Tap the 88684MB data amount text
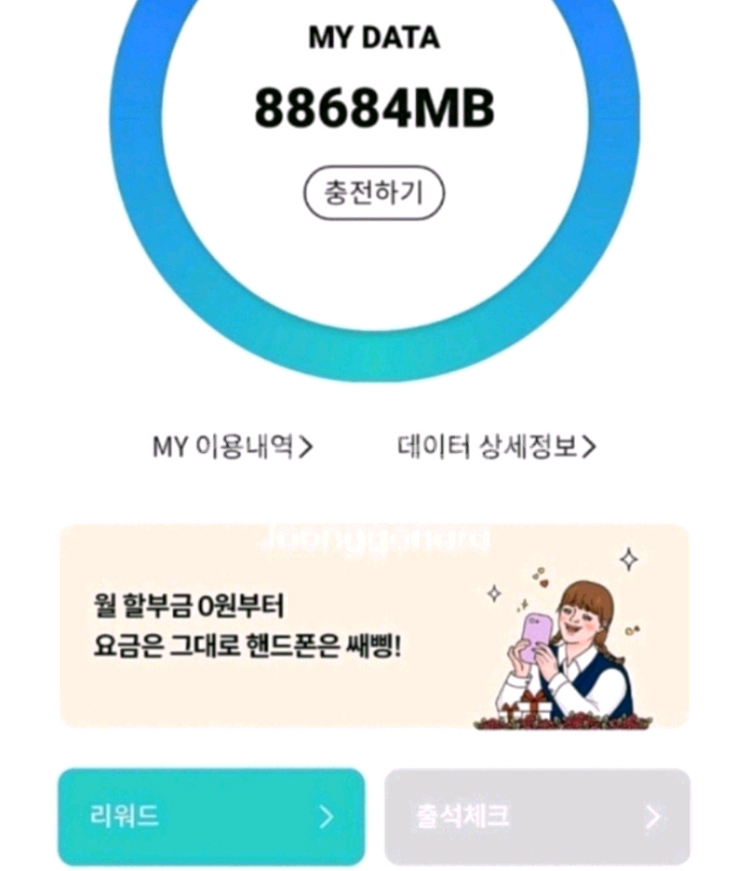 [373, 107]
